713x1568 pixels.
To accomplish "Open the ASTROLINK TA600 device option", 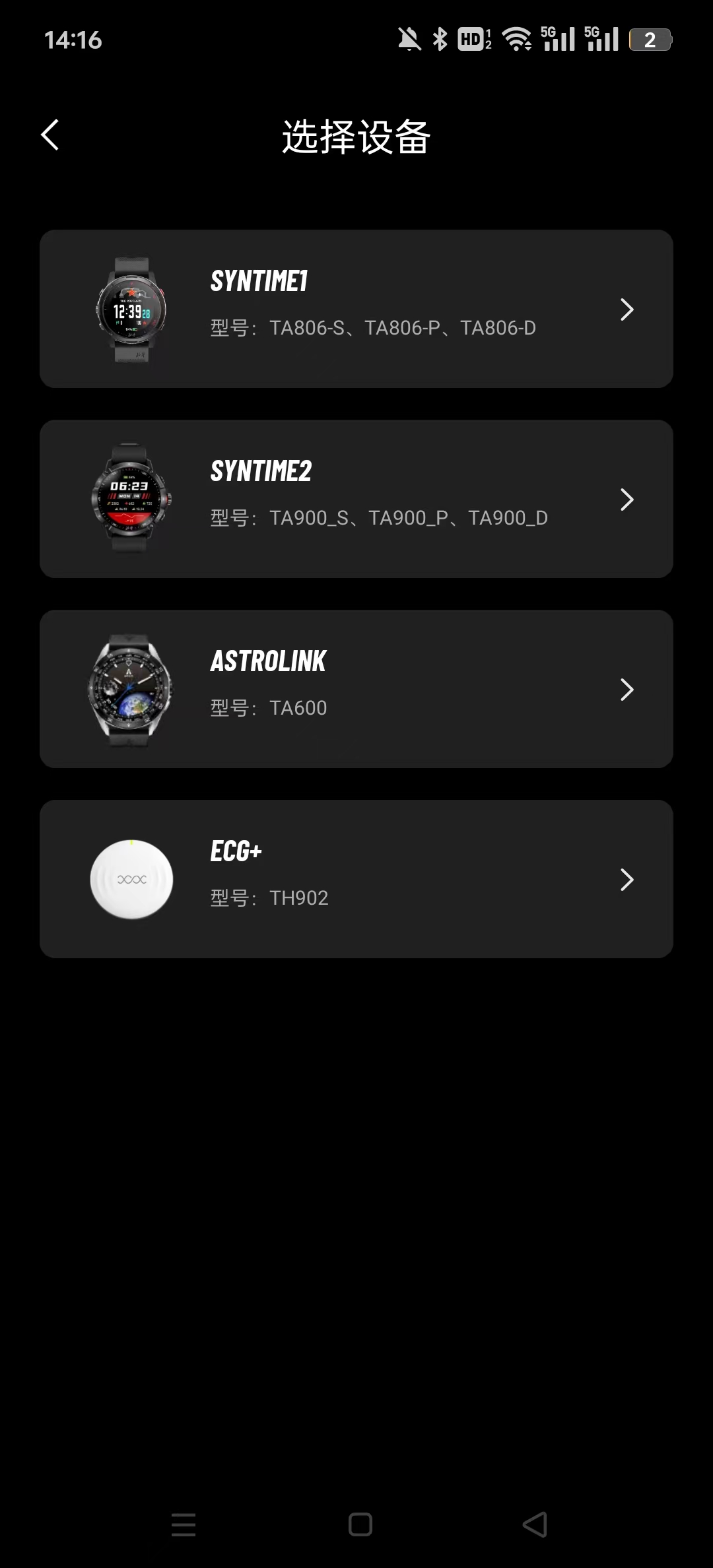I will (356, 689).
